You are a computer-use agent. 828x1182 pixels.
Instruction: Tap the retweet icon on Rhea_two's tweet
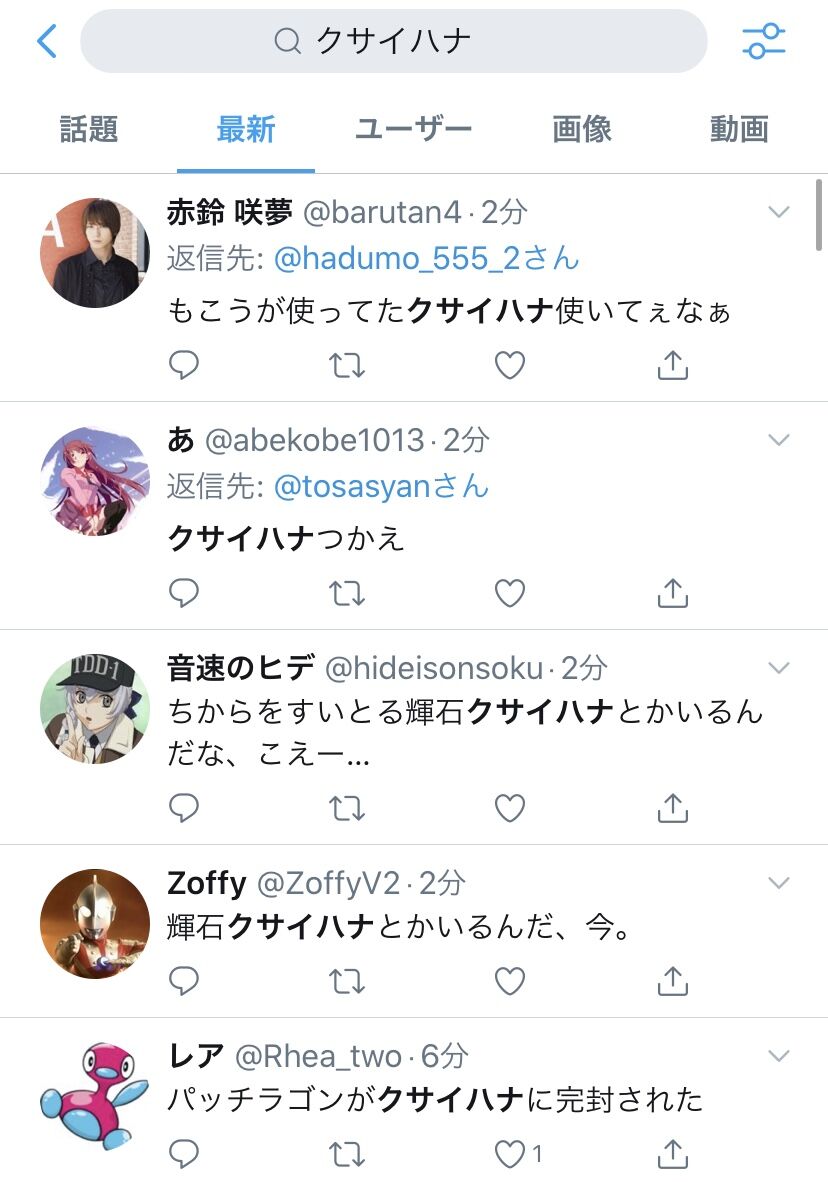click(346, 1154)
